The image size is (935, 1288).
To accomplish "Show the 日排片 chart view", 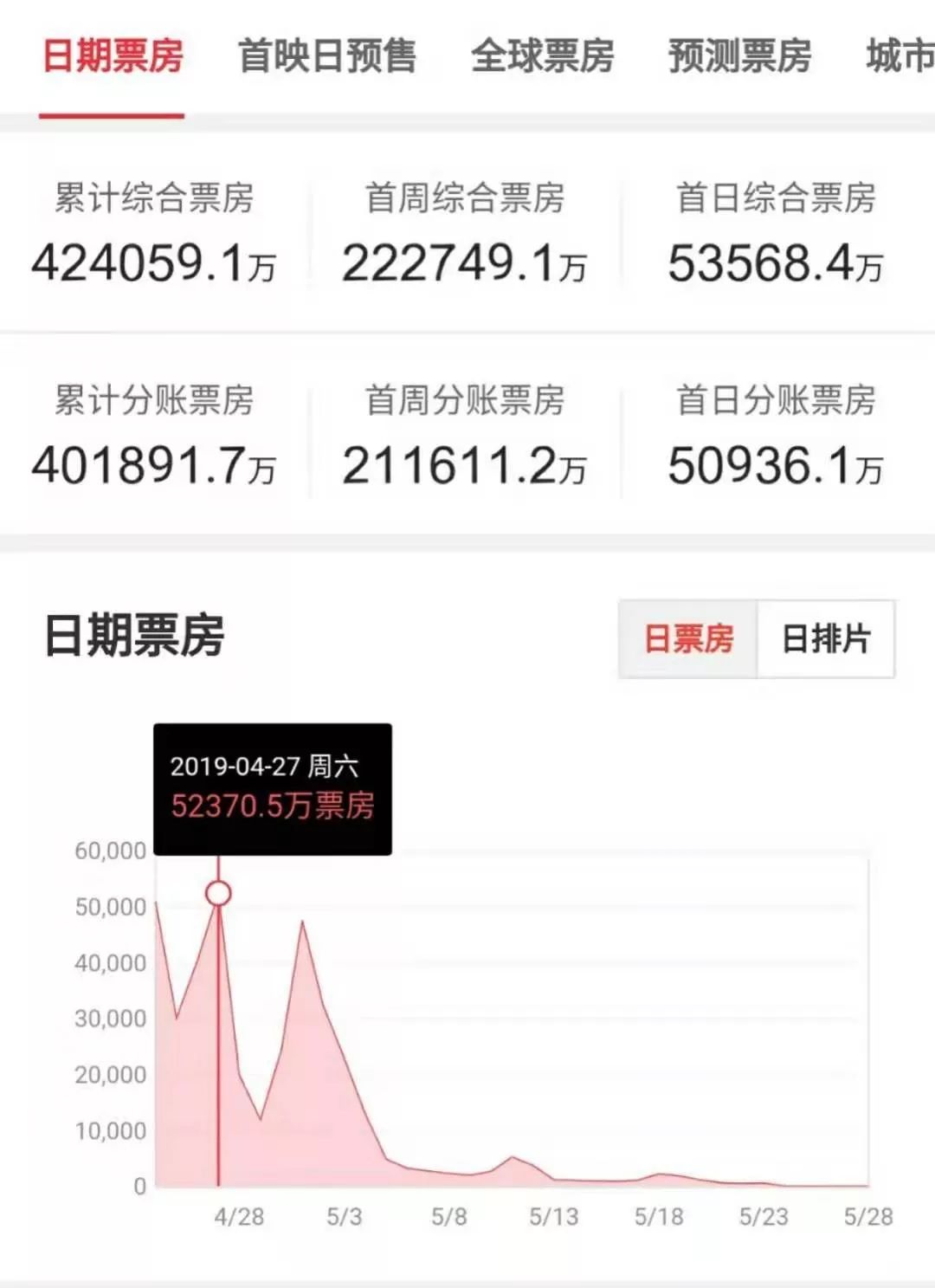I will [825, 639].
